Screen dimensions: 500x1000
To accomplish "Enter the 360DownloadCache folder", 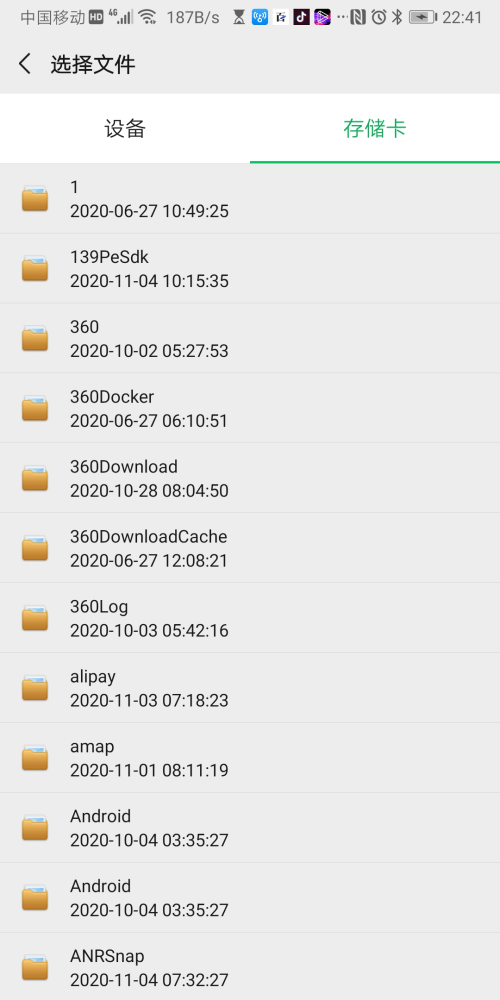I will (x=250, y=548).
